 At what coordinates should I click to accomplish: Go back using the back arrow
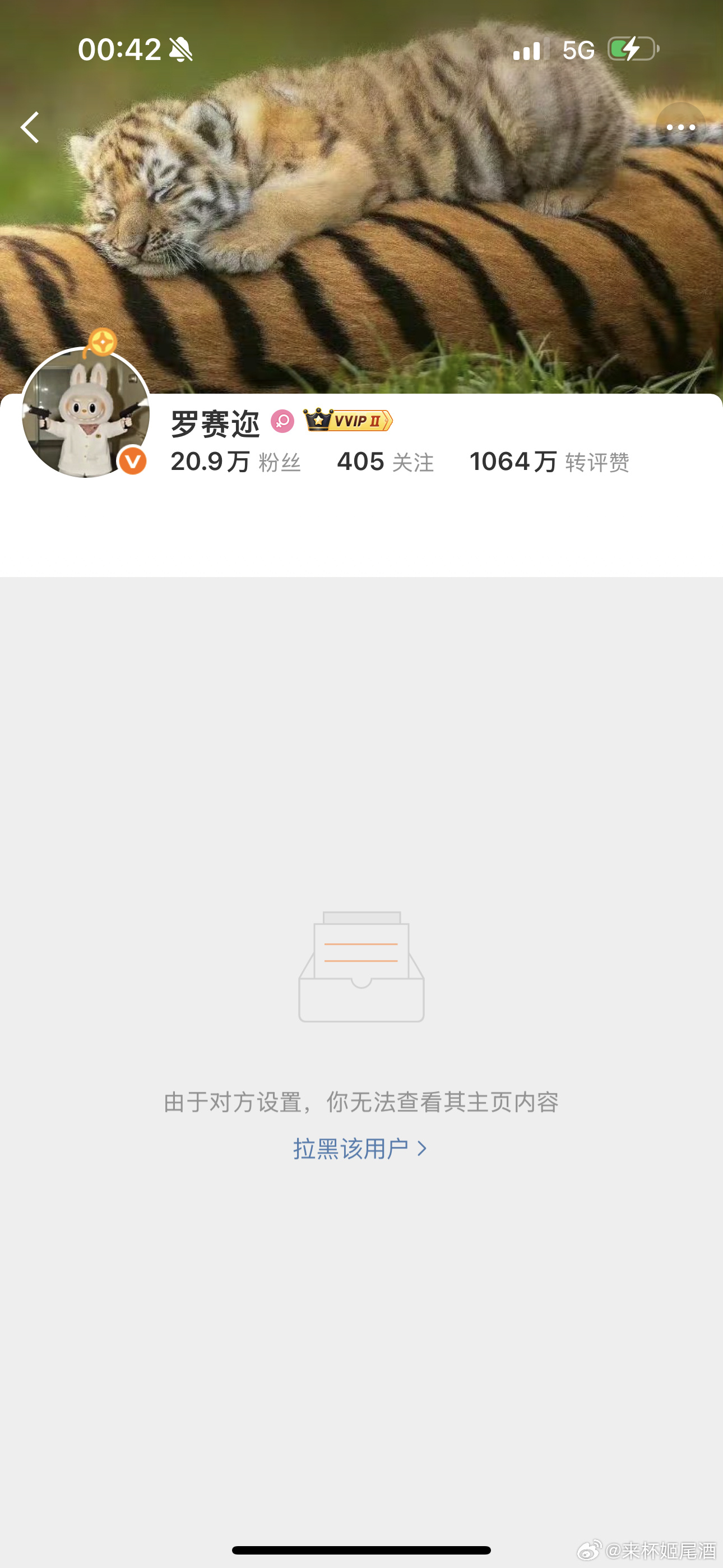(x=29, y=127)
